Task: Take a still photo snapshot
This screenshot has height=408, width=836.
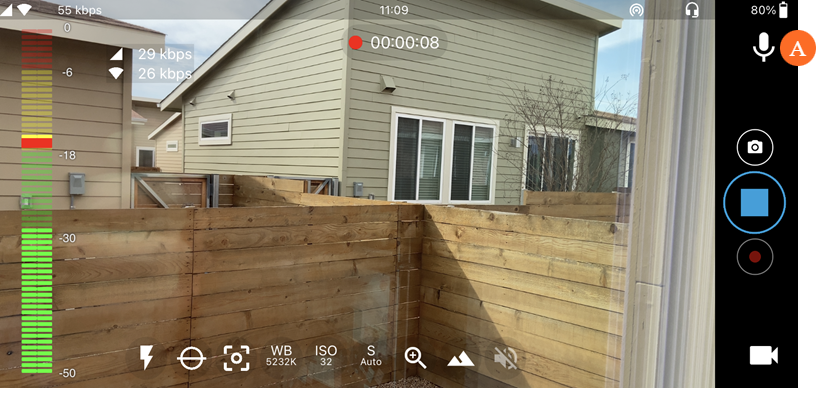Action: coord(754,147)
